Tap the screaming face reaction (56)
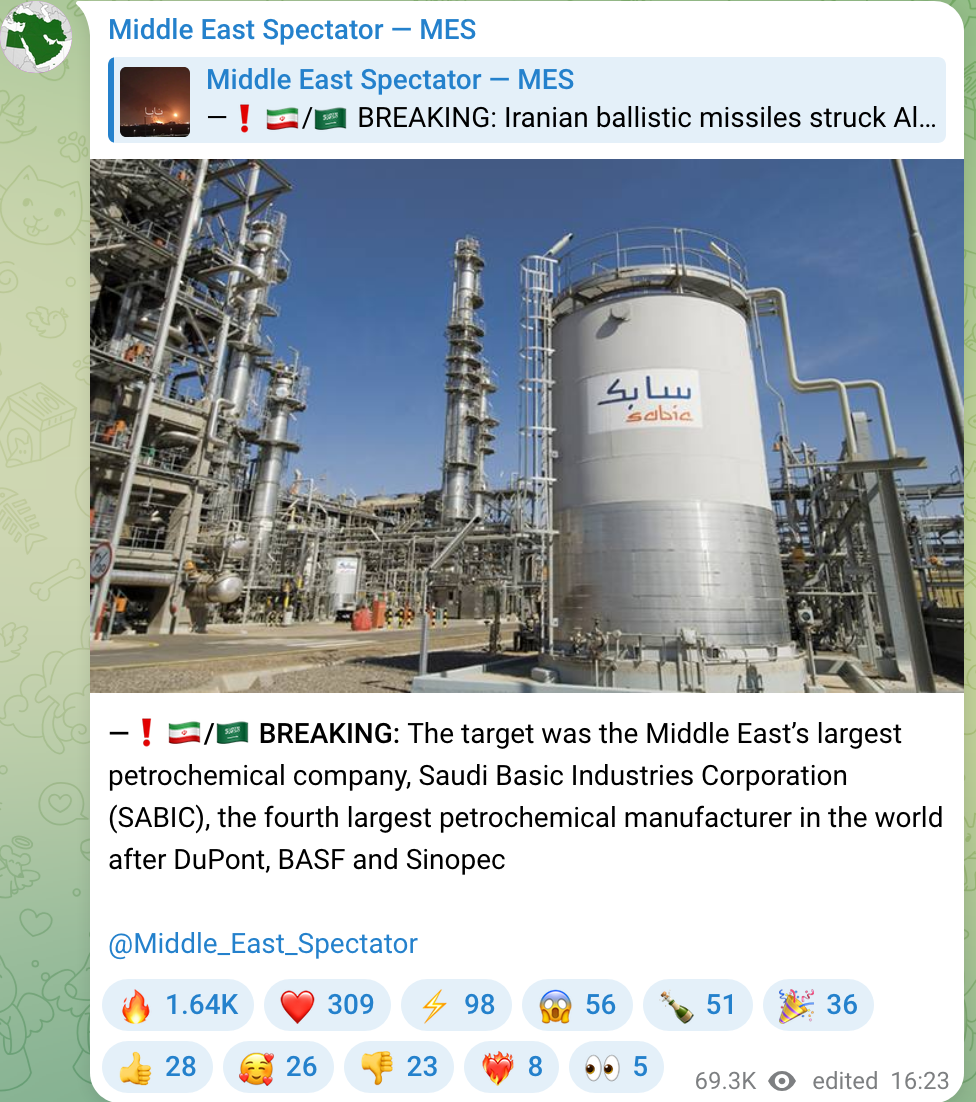The width and height of the screenshot is (976, 1102). (577, 1005)
